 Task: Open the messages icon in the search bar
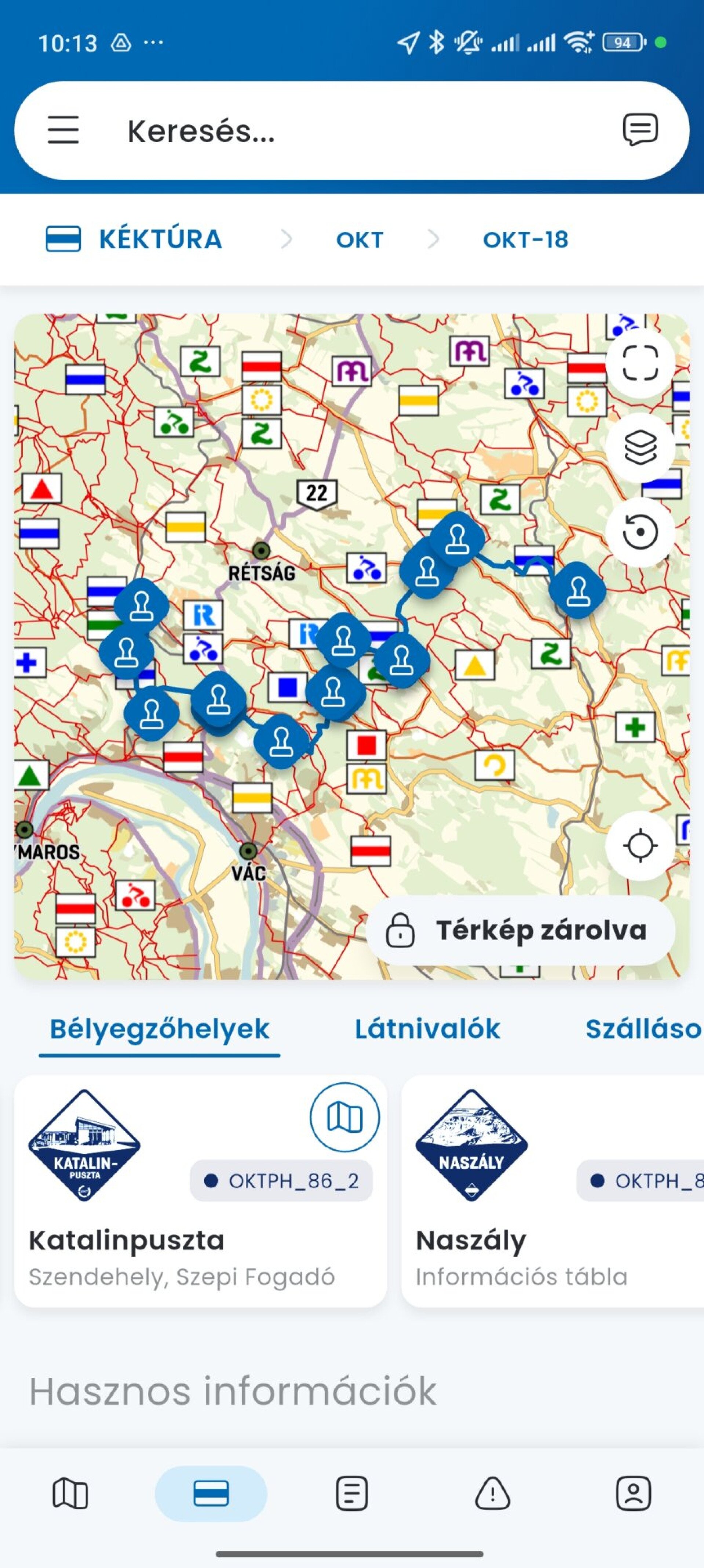[640, 130]
